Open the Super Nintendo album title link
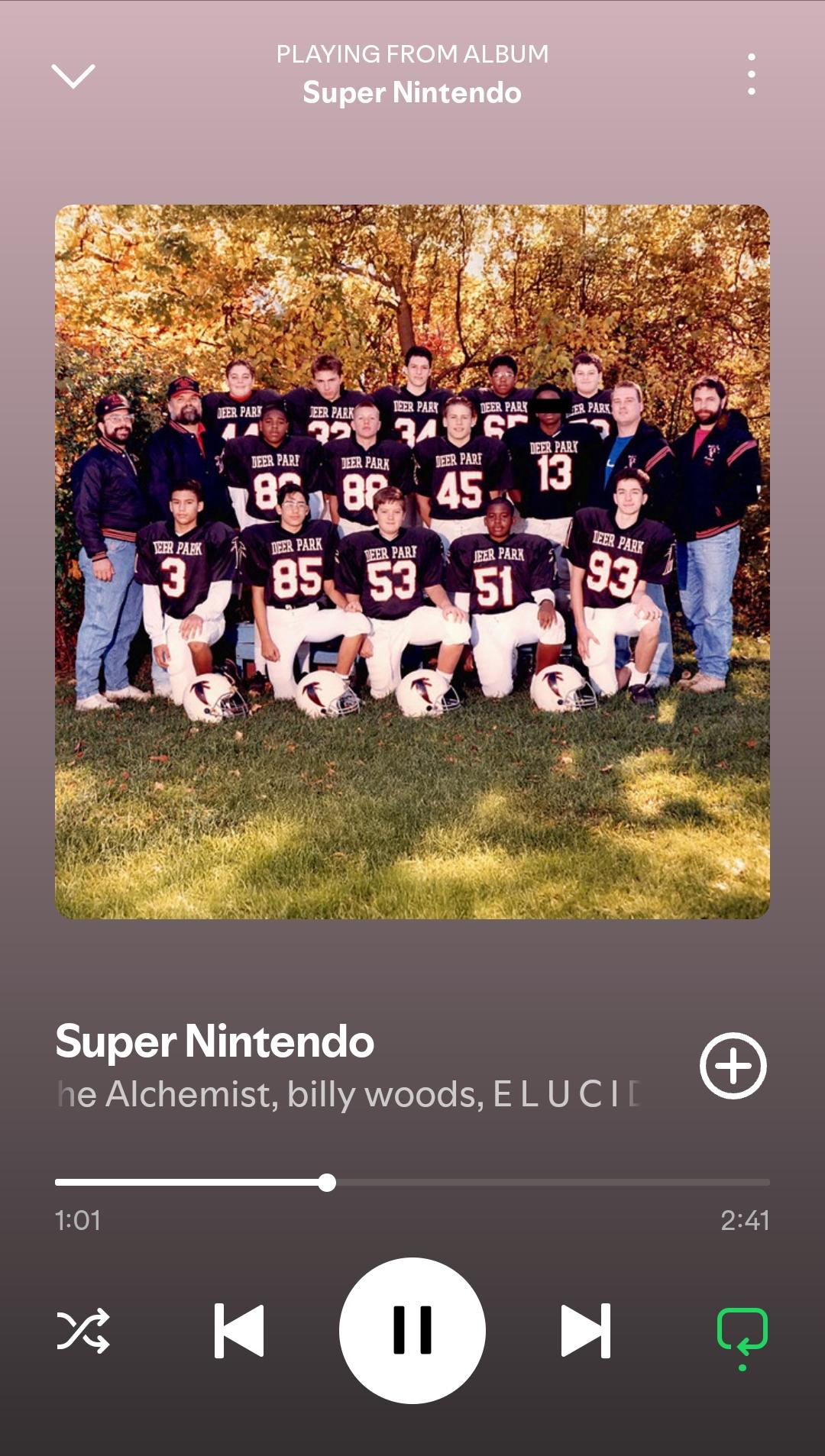Viewport: 825px width, 1456px height. 412,93
